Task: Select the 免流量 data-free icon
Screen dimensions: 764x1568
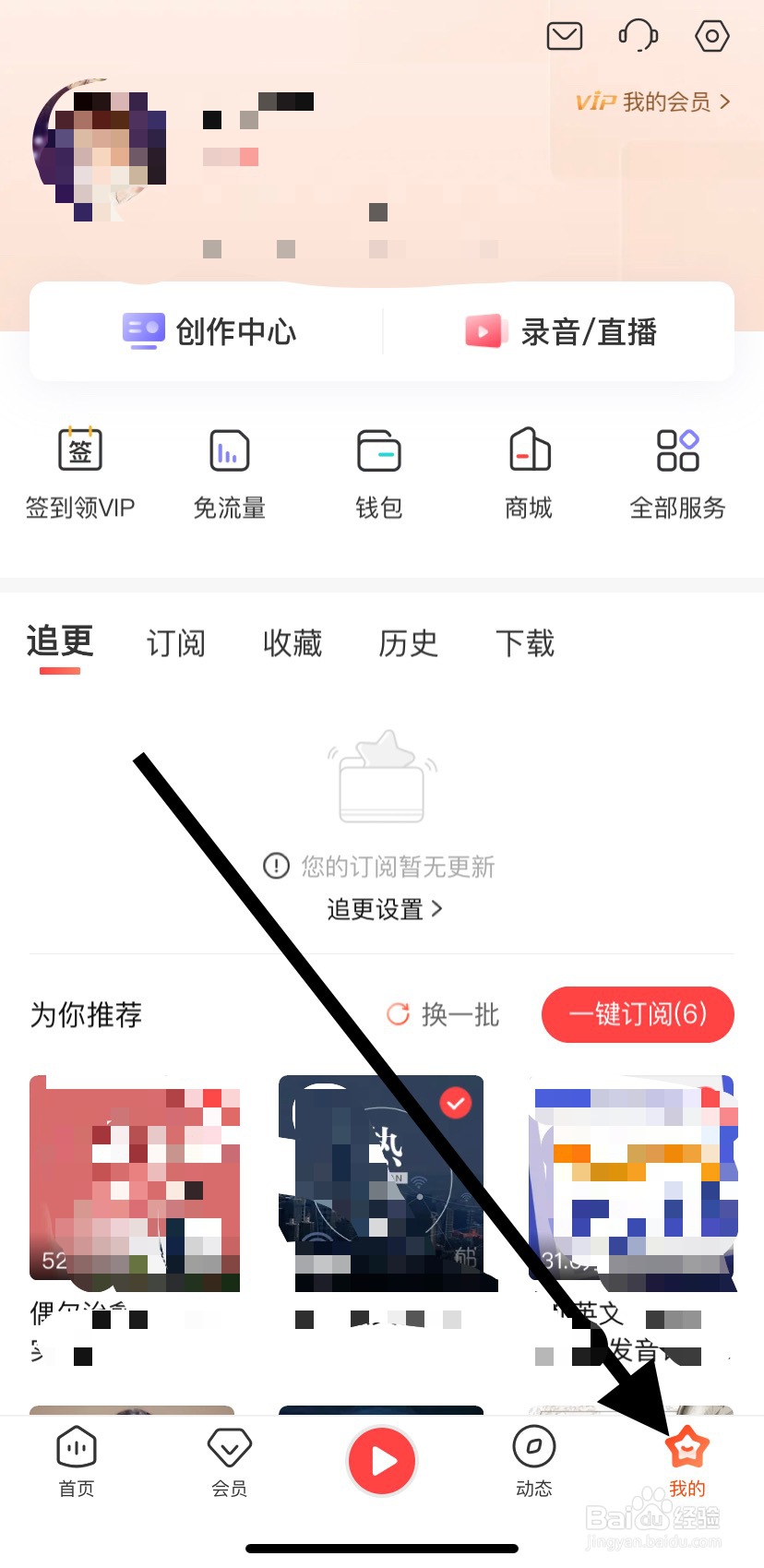Action: tap(229, 471)
